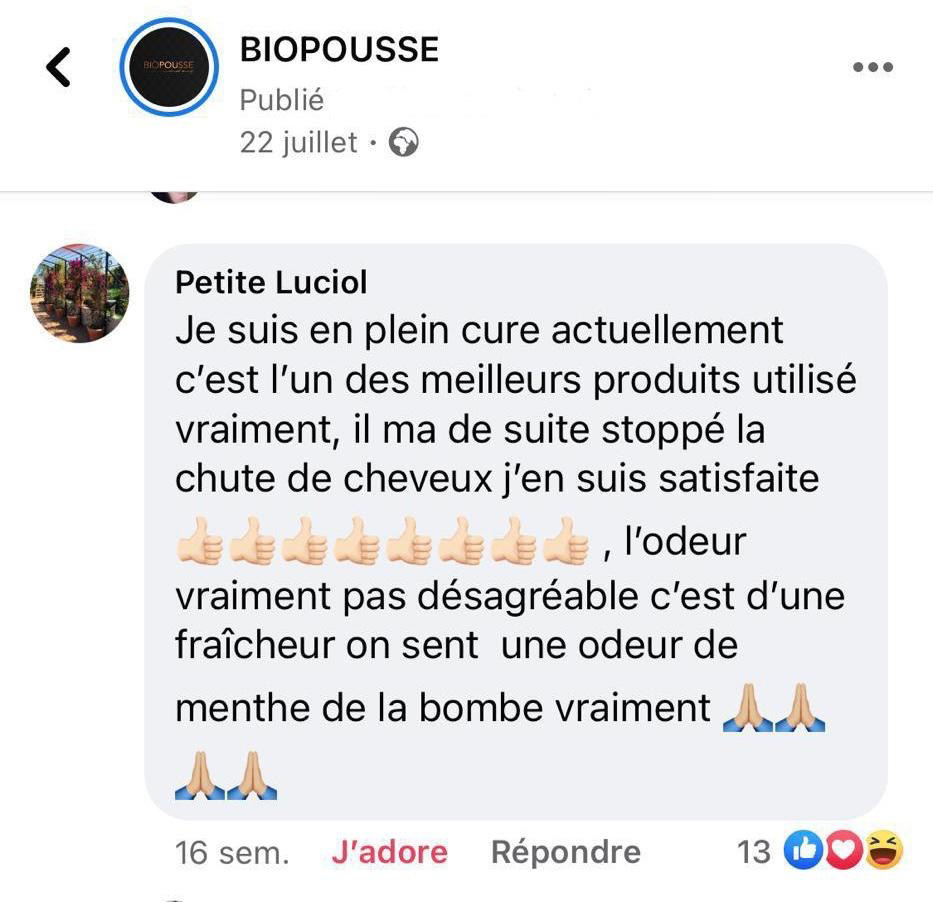This screenshot has width=933, height=902.
Task: Open the BIOPOUSSE page name
Action: click(339, 50)
